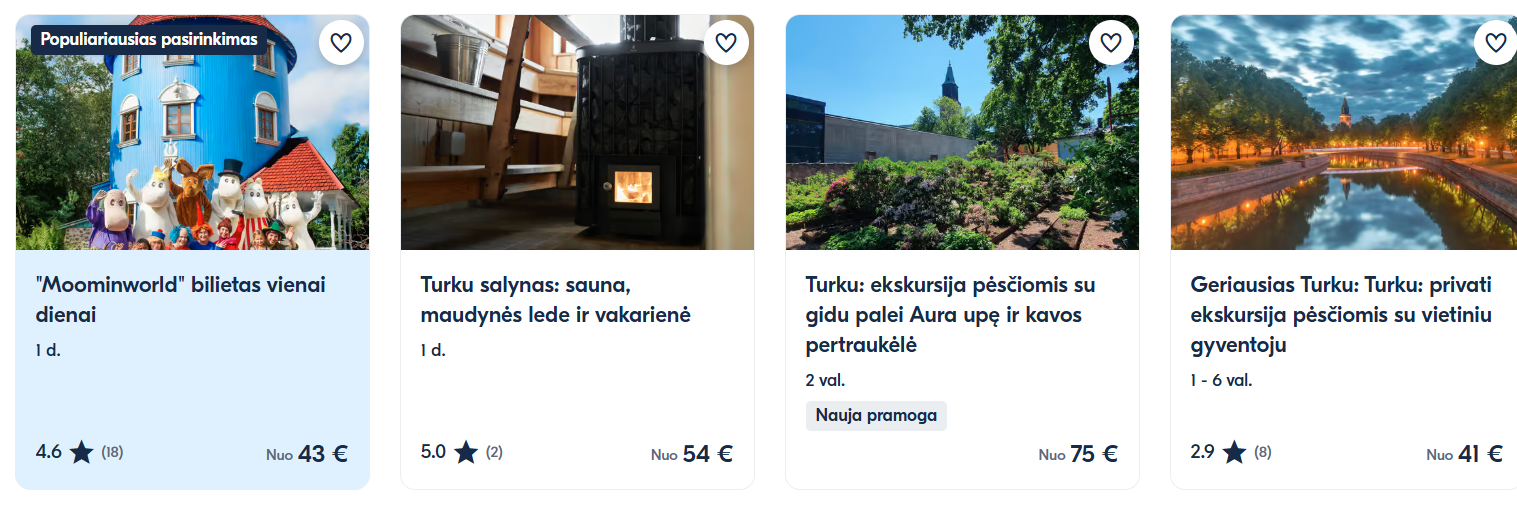The width and height of the screenshot is (1517, 507).
Task: Open Turku salynas sauna and dinner card
Action: [555, 299]
